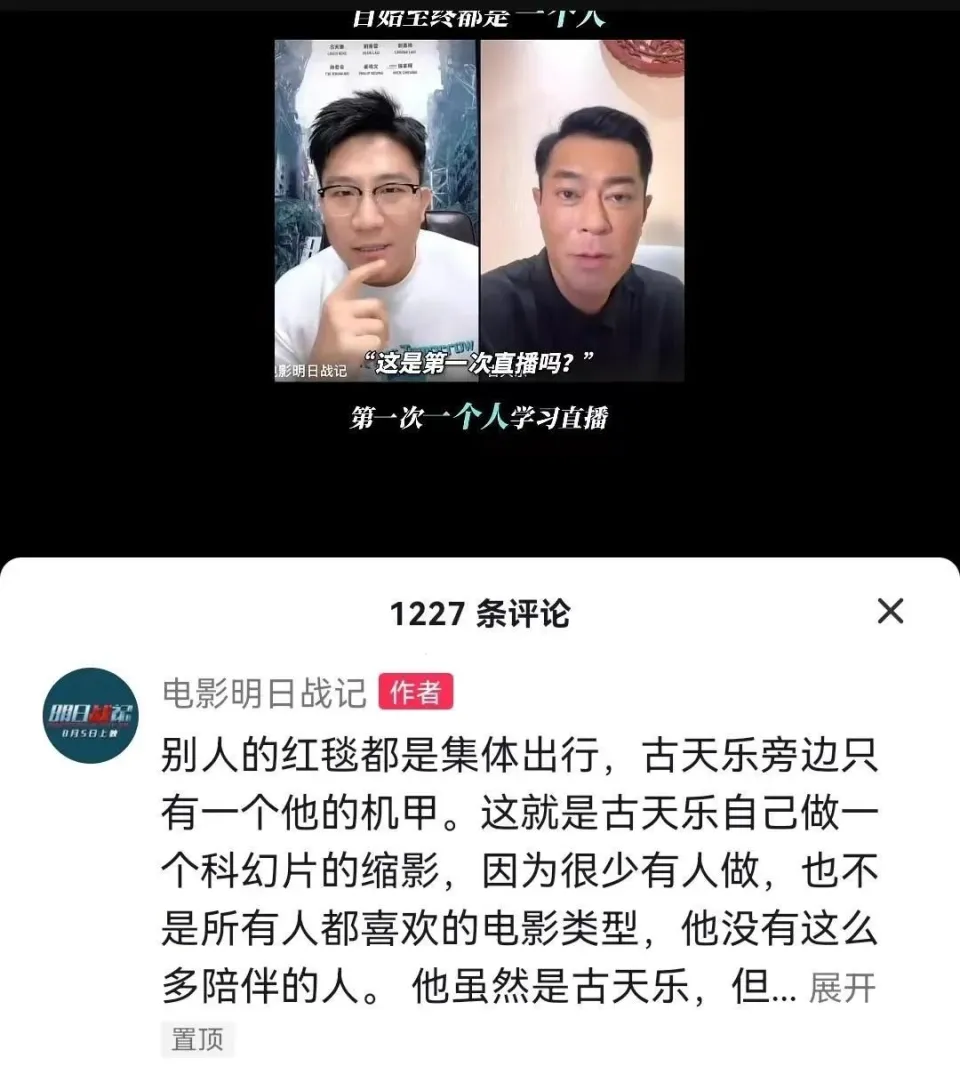Expand the full pinned comment with 展开
960x1066 pixels.
point(841,989)
